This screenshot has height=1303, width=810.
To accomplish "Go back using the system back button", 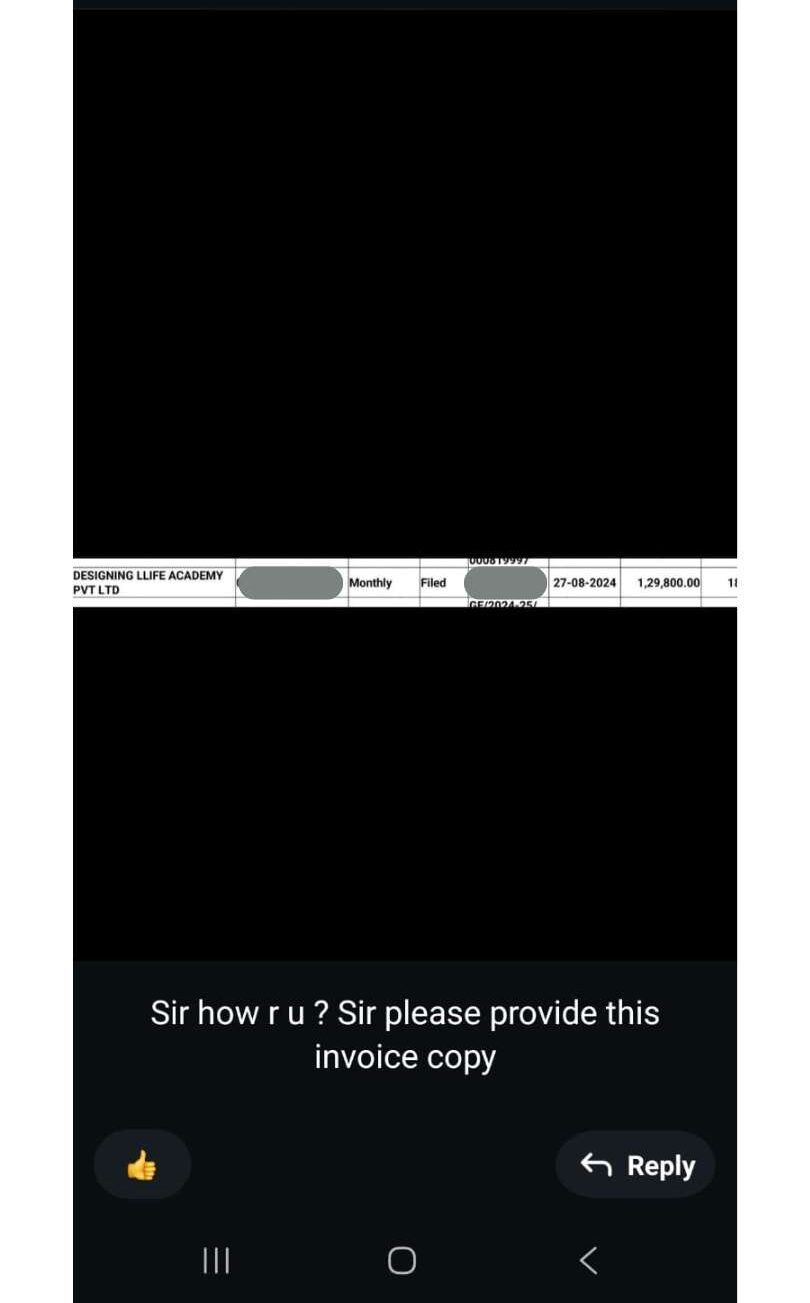I will point(588,1260).
